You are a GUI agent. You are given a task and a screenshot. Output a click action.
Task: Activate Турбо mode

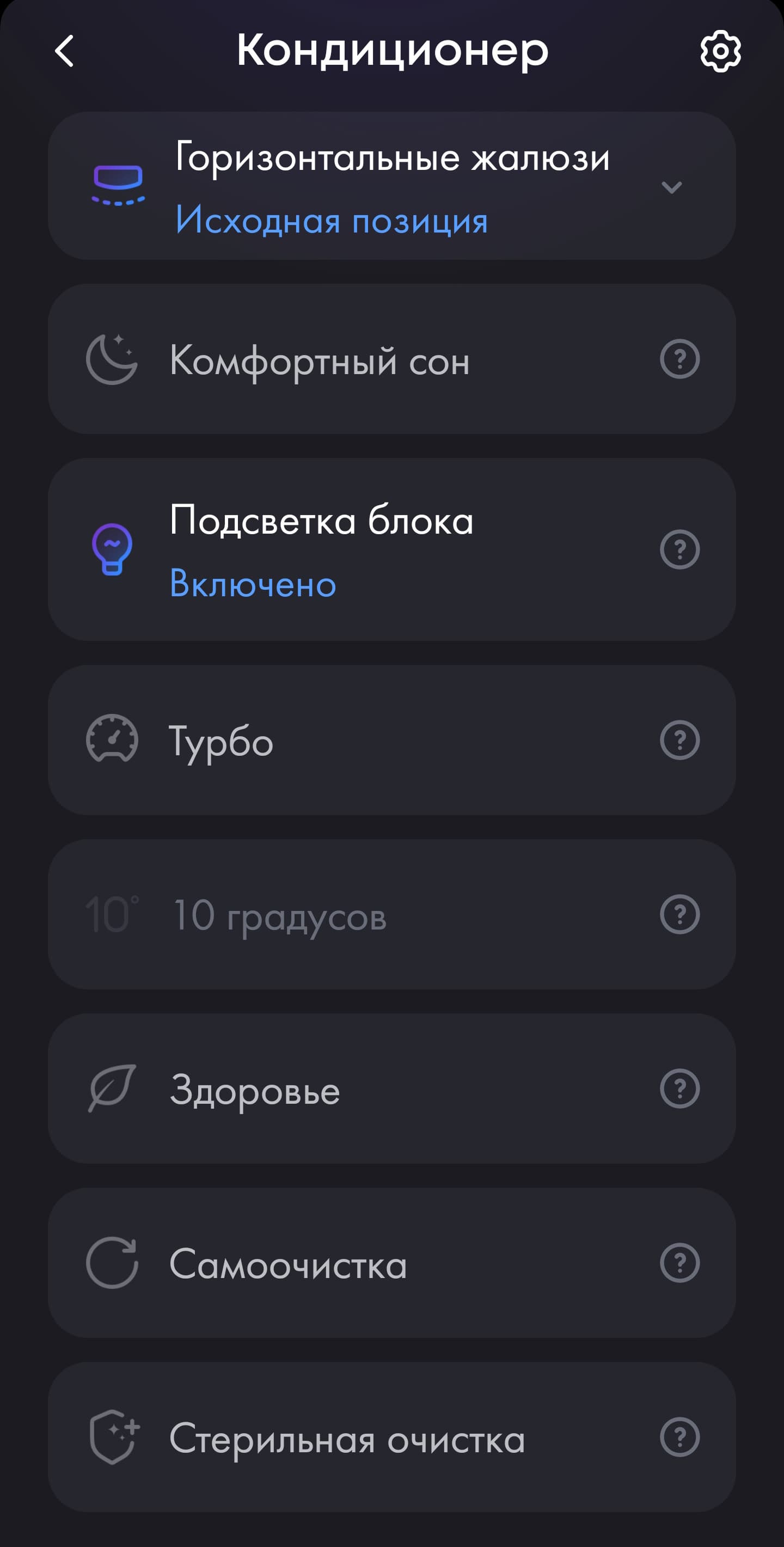tap(222, 741)
